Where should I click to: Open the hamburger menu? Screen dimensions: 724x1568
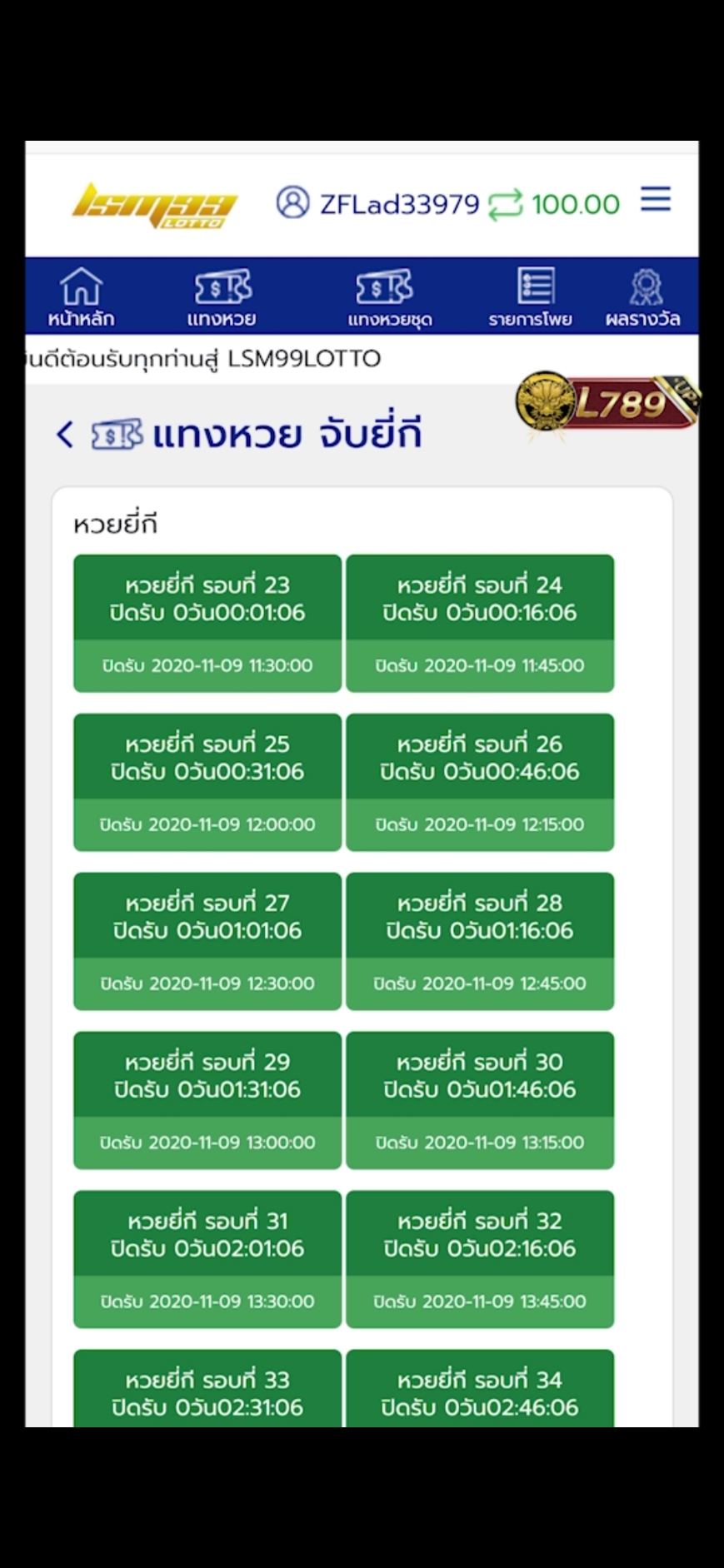click(656, 200)
